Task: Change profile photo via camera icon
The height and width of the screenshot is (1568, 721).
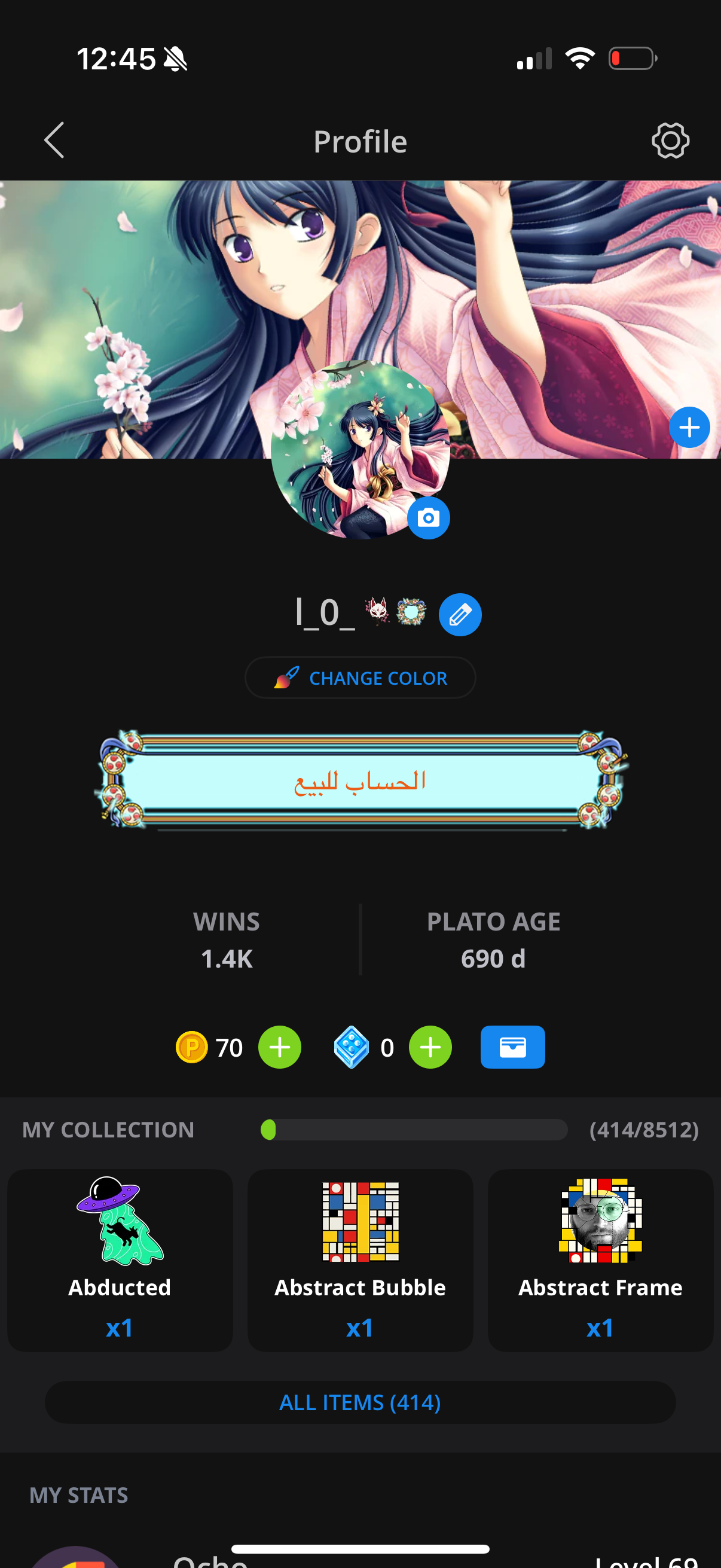Action: coord(428,518)
